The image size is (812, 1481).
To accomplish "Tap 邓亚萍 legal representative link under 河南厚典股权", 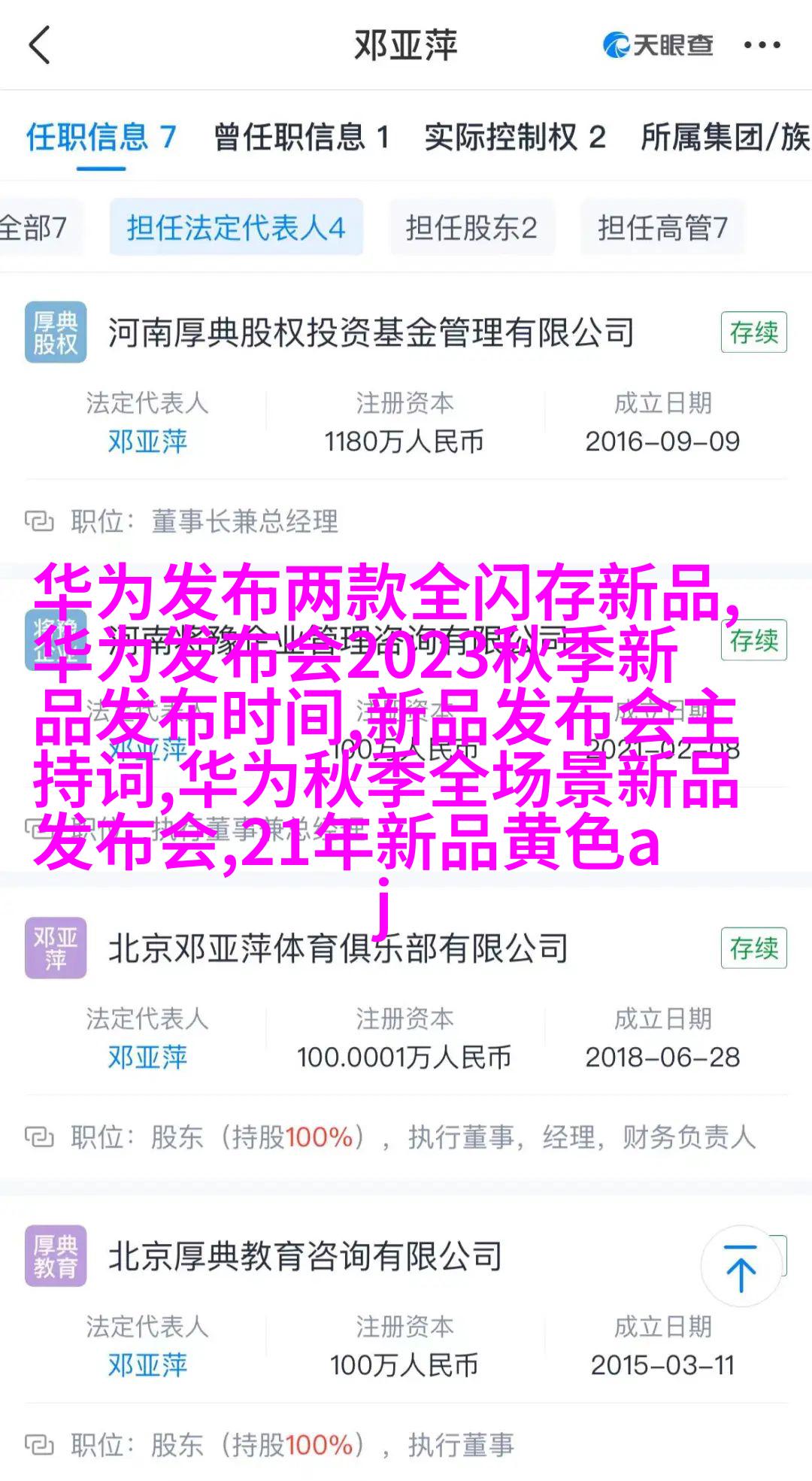I will (x=147, y=442).
